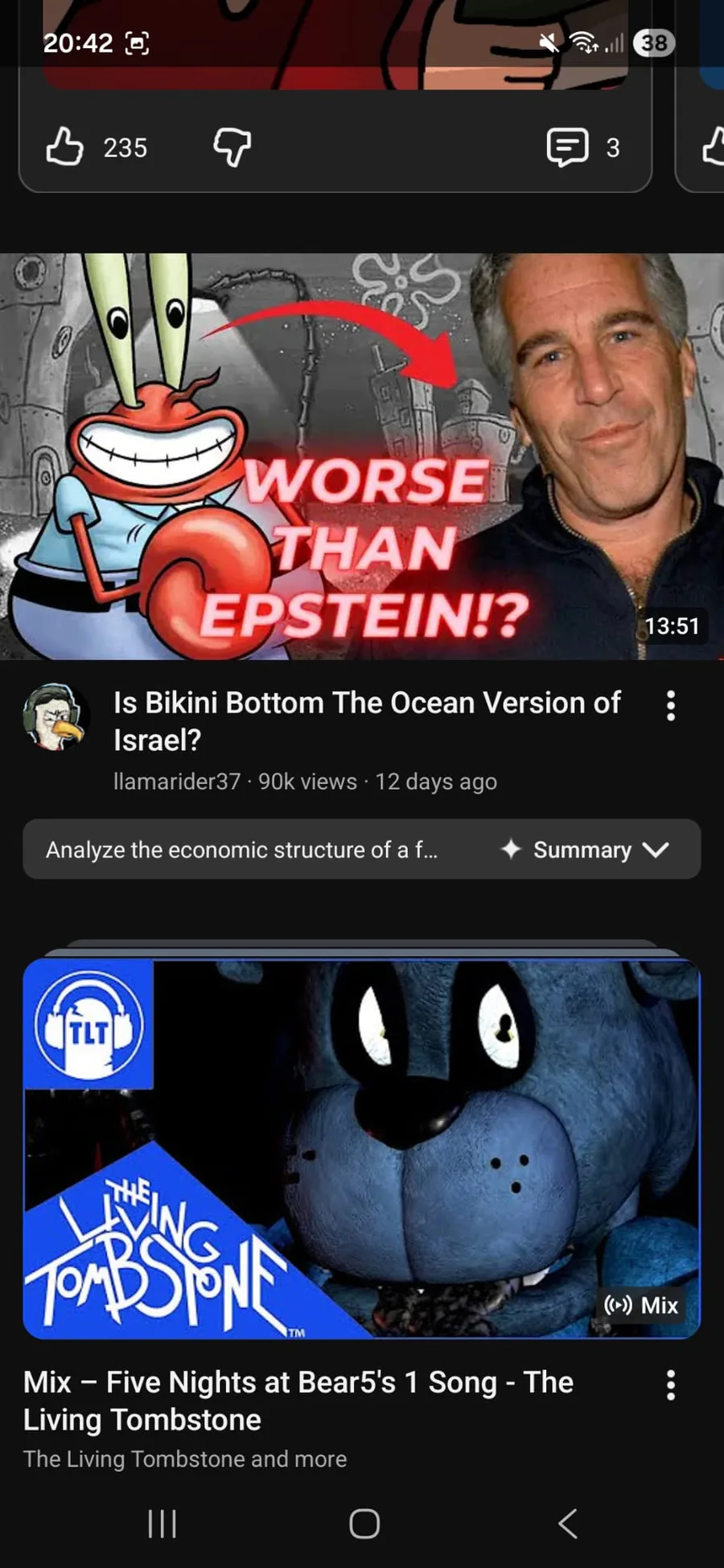Play the "Worse Than Epstein!?" video thumbnail
The width and height of the screenshot is (724, 1568).
pyautogui.click(x=362, y=457)
